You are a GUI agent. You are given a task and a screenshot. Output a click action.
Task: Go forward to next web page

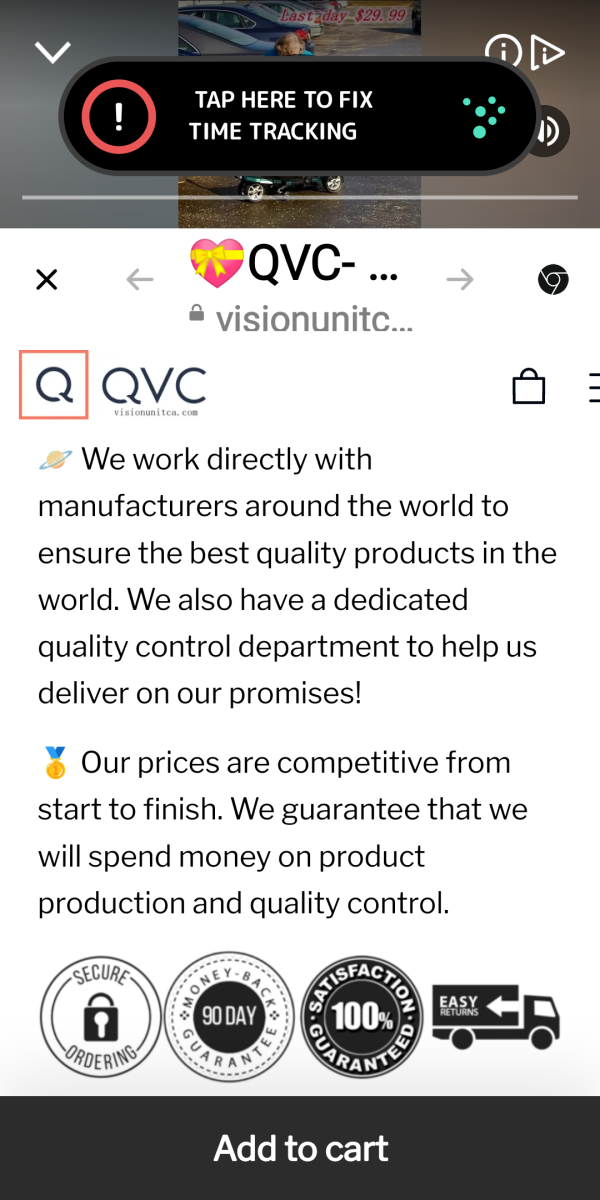click(x=460, y=280)
